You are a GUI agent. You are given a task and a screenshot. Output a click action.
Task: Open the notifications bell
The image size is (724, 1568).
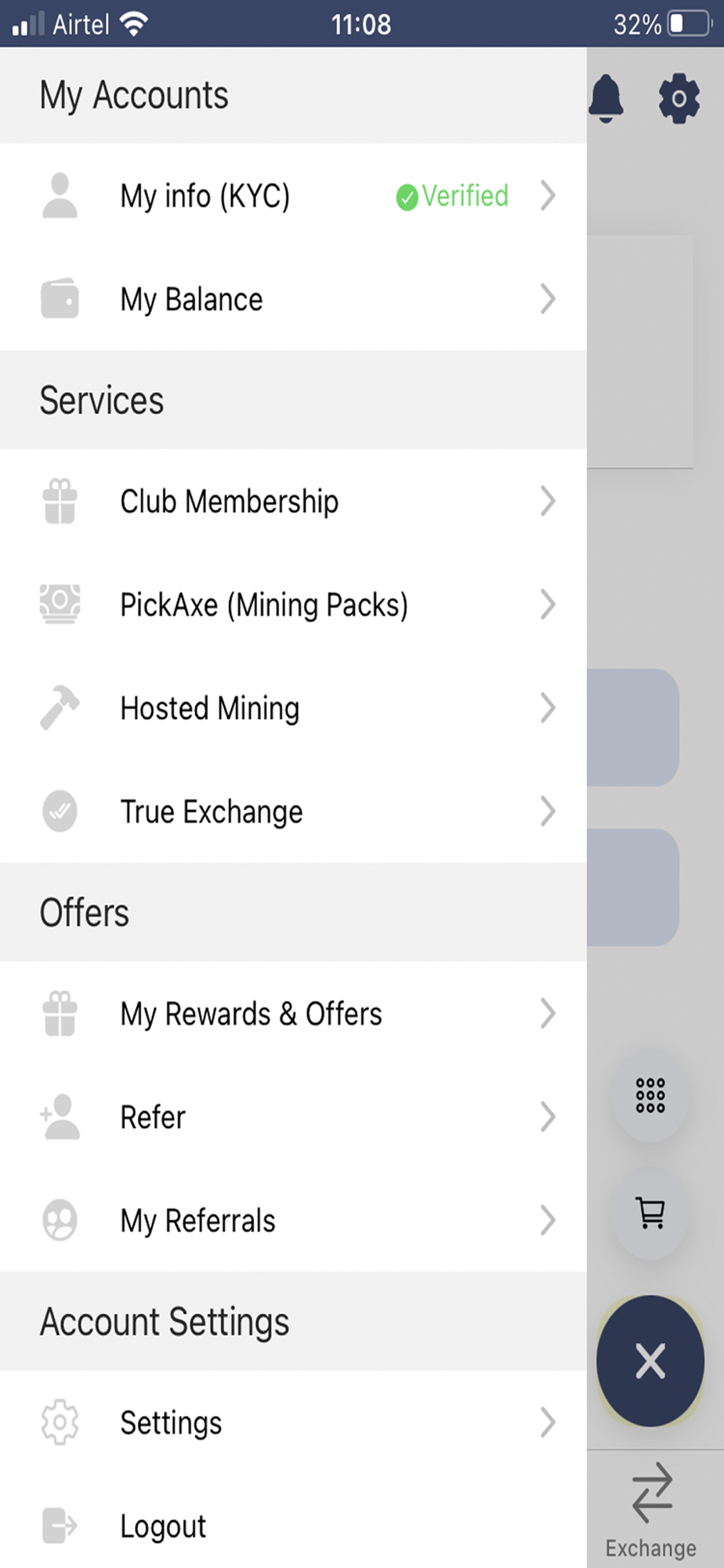click(606, 98)
